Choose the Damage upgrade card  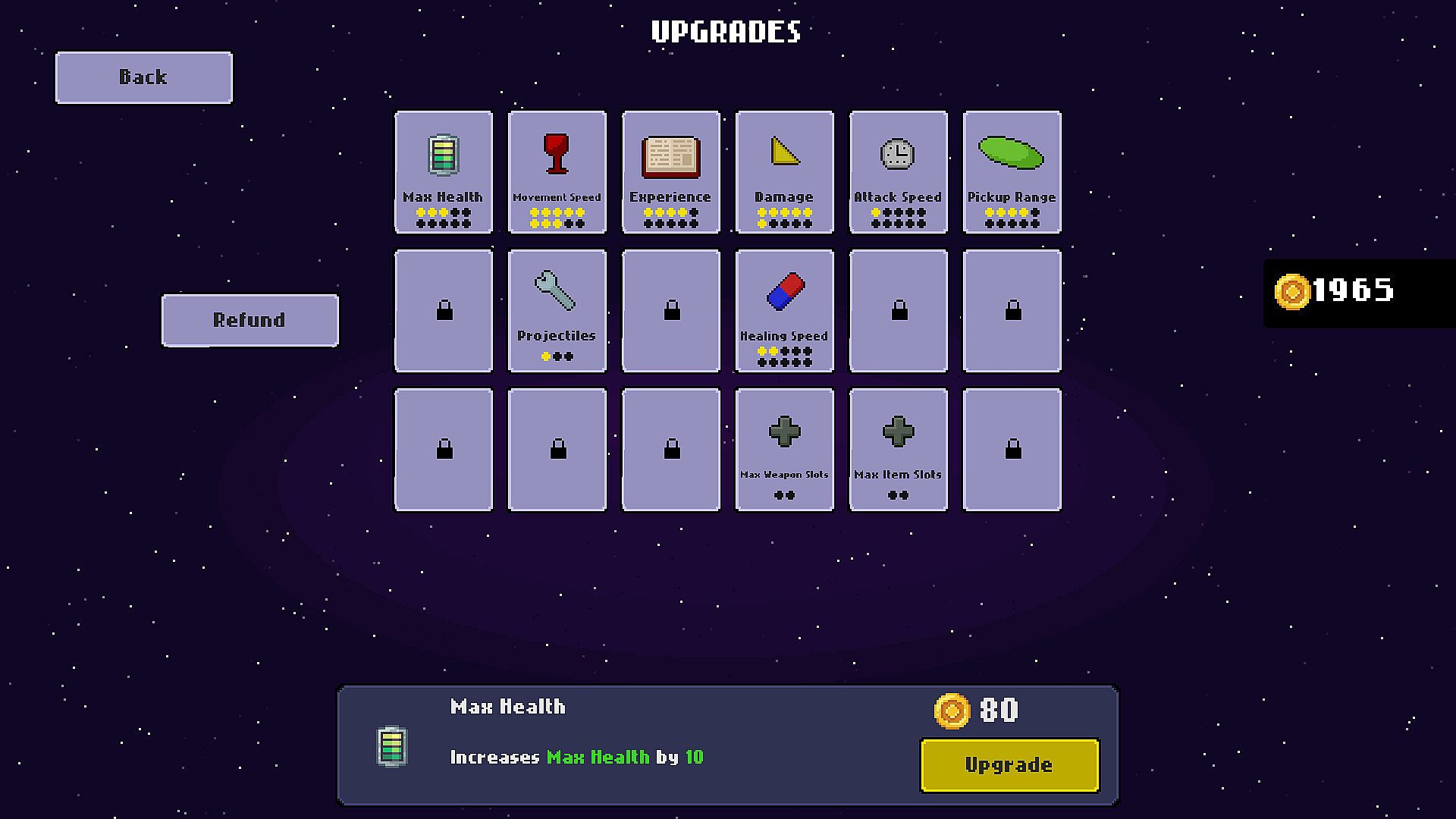click(785, 172)
